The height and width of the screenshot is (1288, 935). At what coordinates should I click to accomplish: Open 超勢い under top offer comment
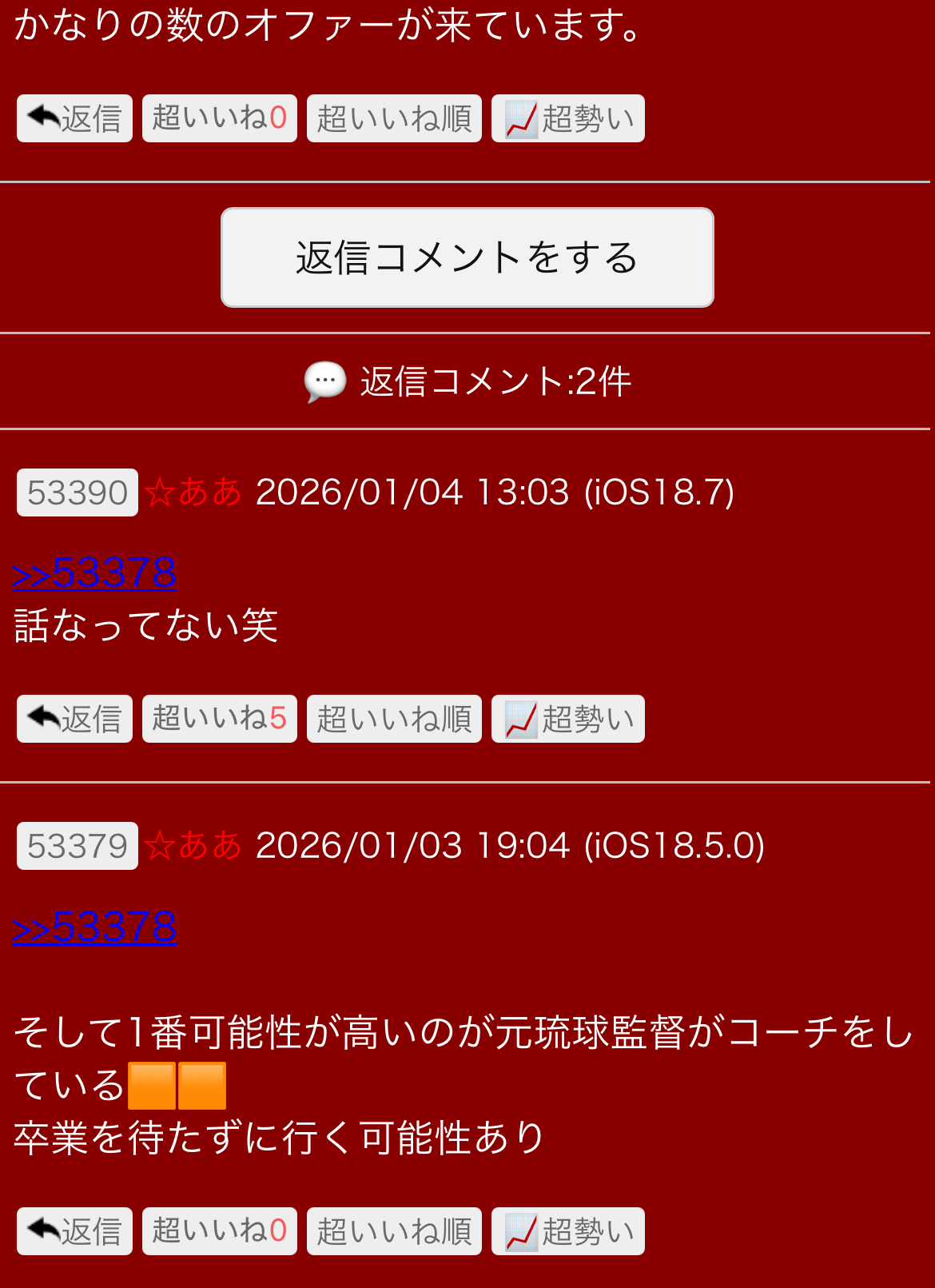[x=567, y=118]
